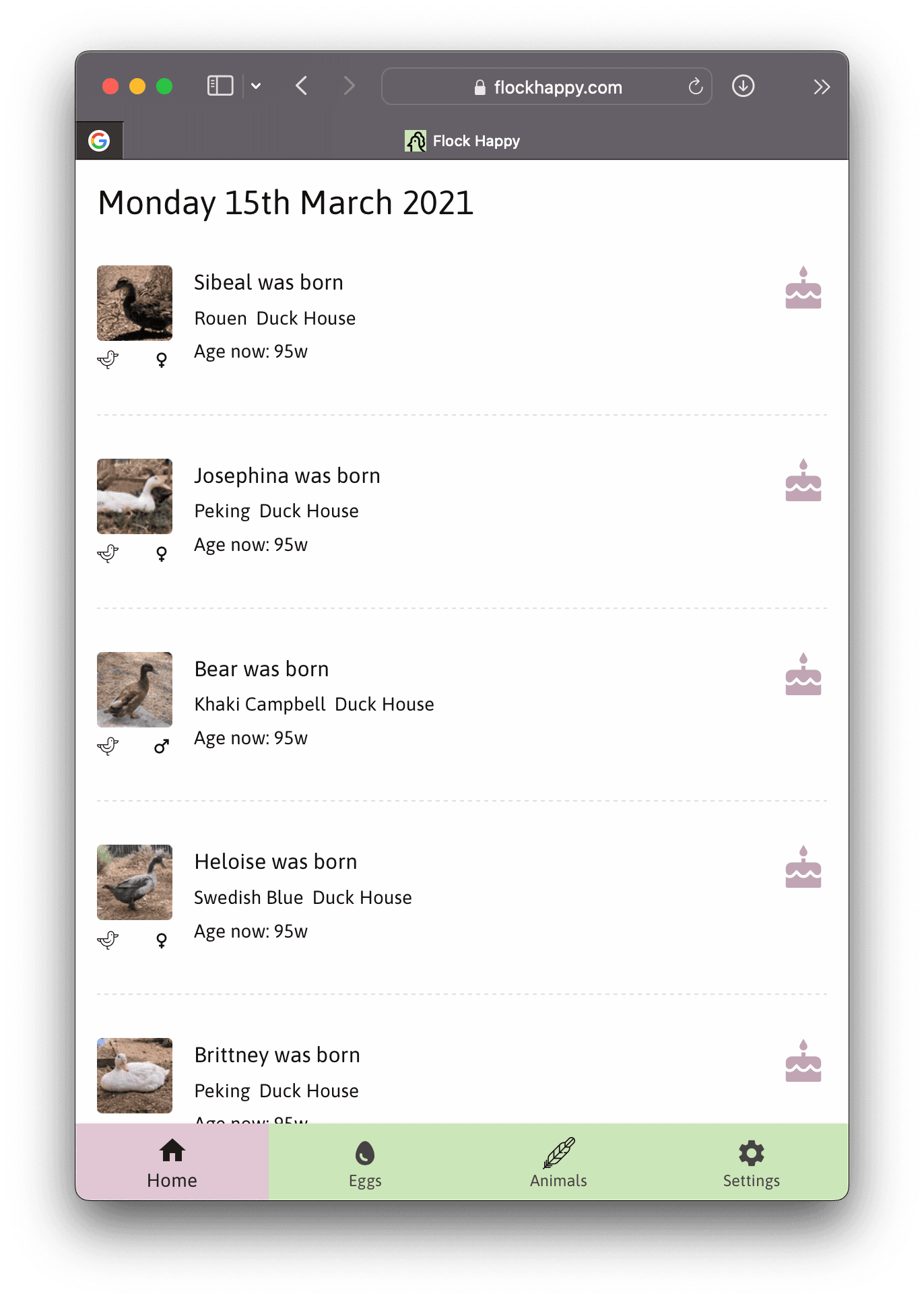Viewport: 924px width, 1300px height.
Task: Open Bear's duck photo thumbnail
Action: (x=134, y=689)
